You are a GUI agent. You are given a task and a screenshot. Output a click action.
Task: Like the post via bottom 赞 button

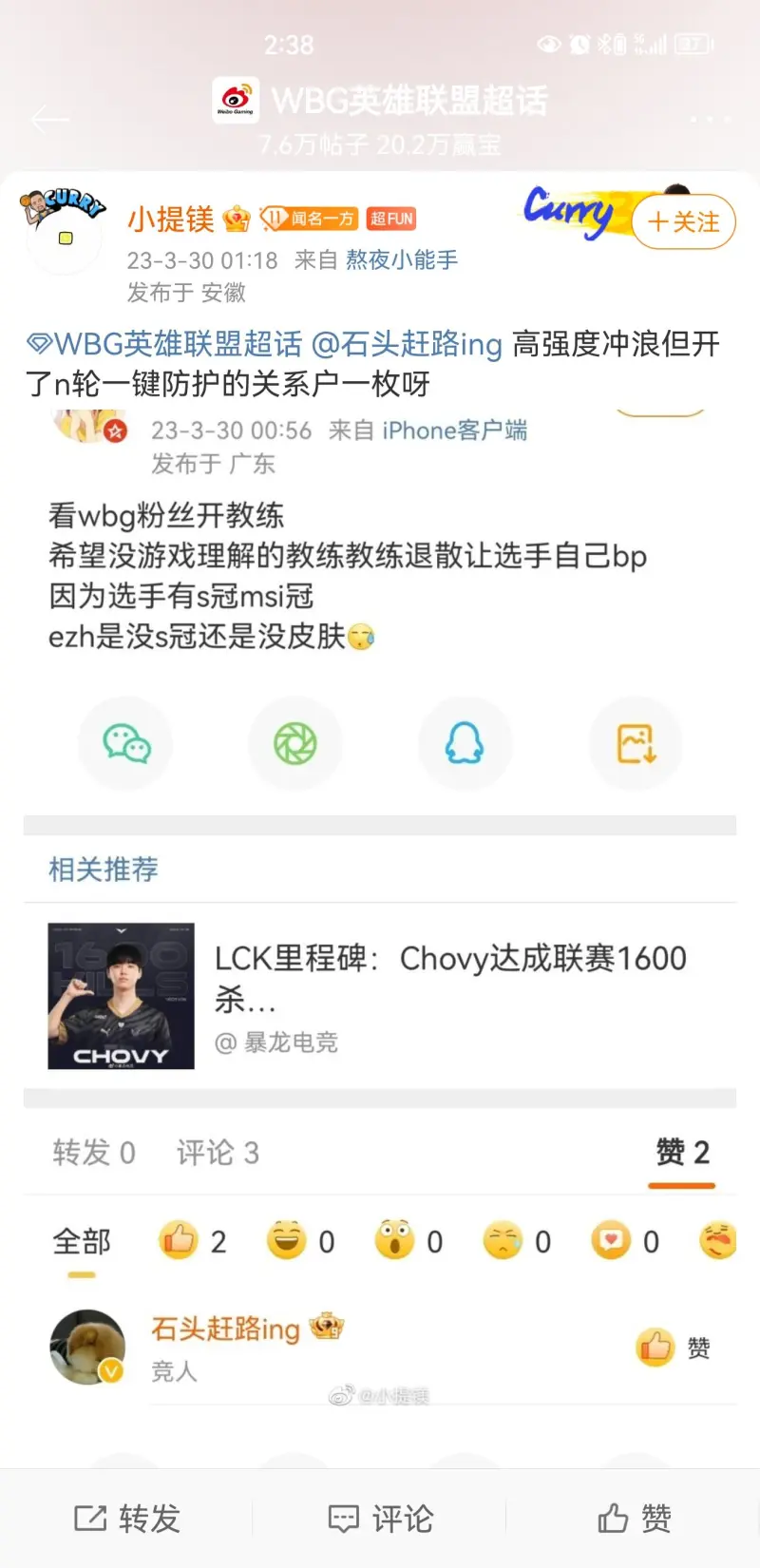634,1519
